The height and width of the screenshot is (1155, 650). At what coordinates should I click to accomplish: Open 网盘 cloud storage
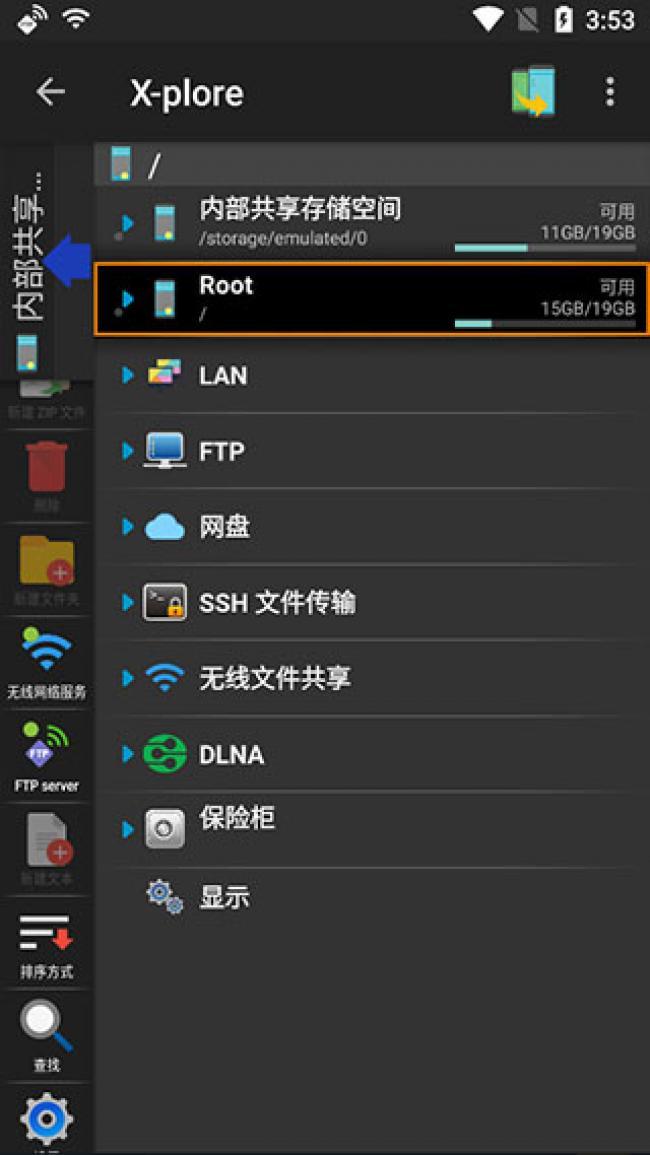372,527
